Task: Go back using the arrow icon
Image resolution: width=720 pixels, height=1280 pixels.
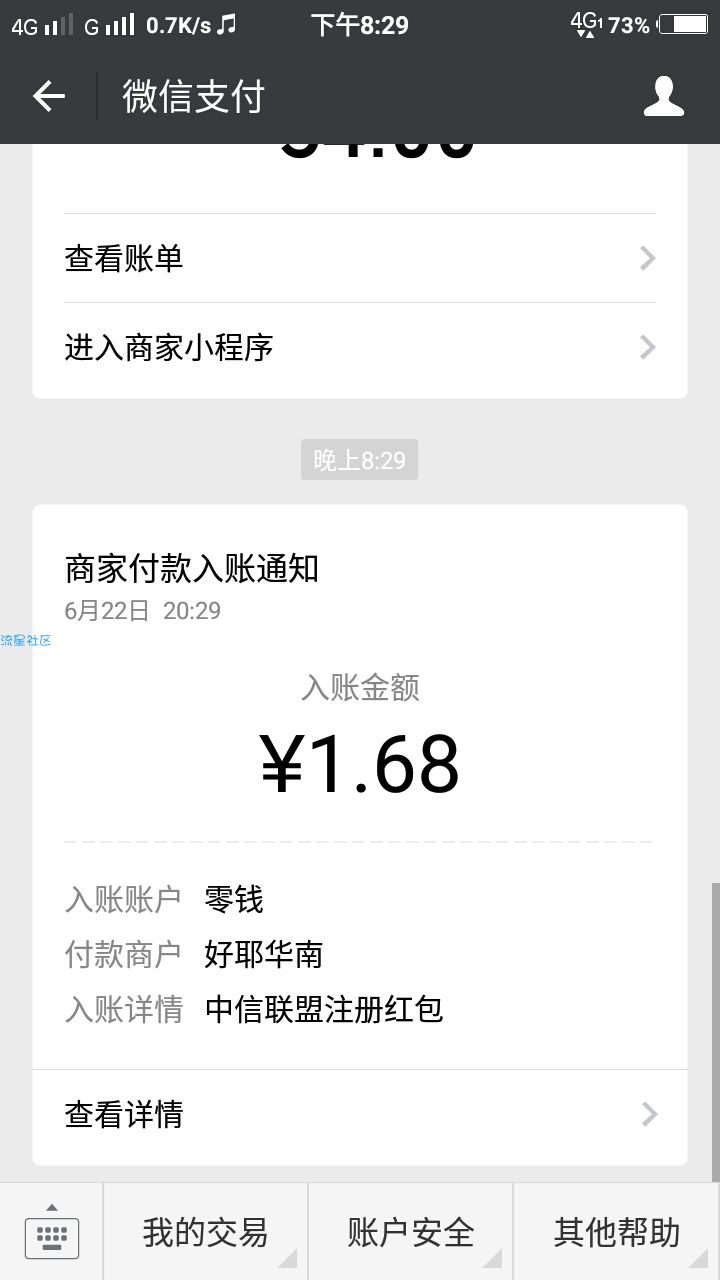Action: coord(48,96)
